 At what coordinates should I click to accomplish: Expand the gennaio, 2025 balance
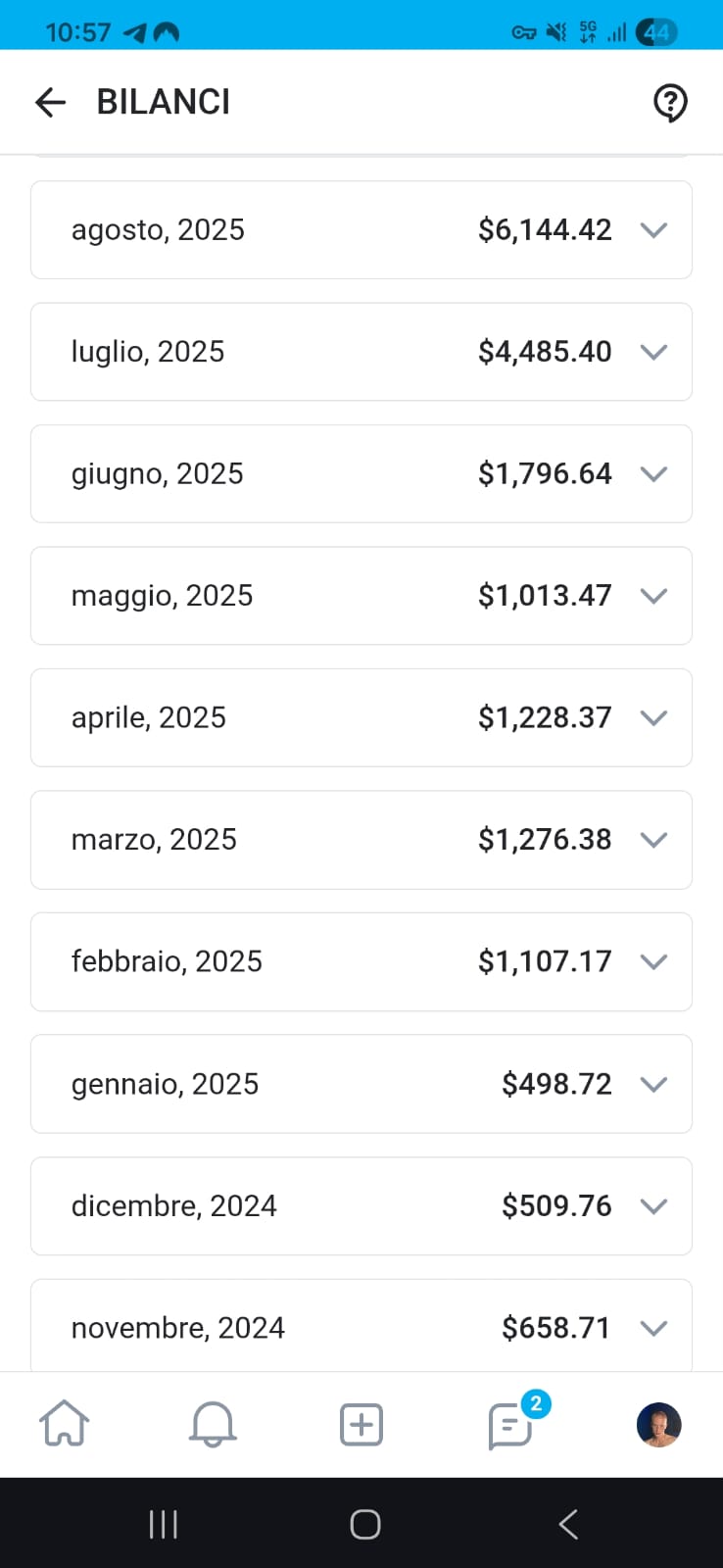(653, 1084)
